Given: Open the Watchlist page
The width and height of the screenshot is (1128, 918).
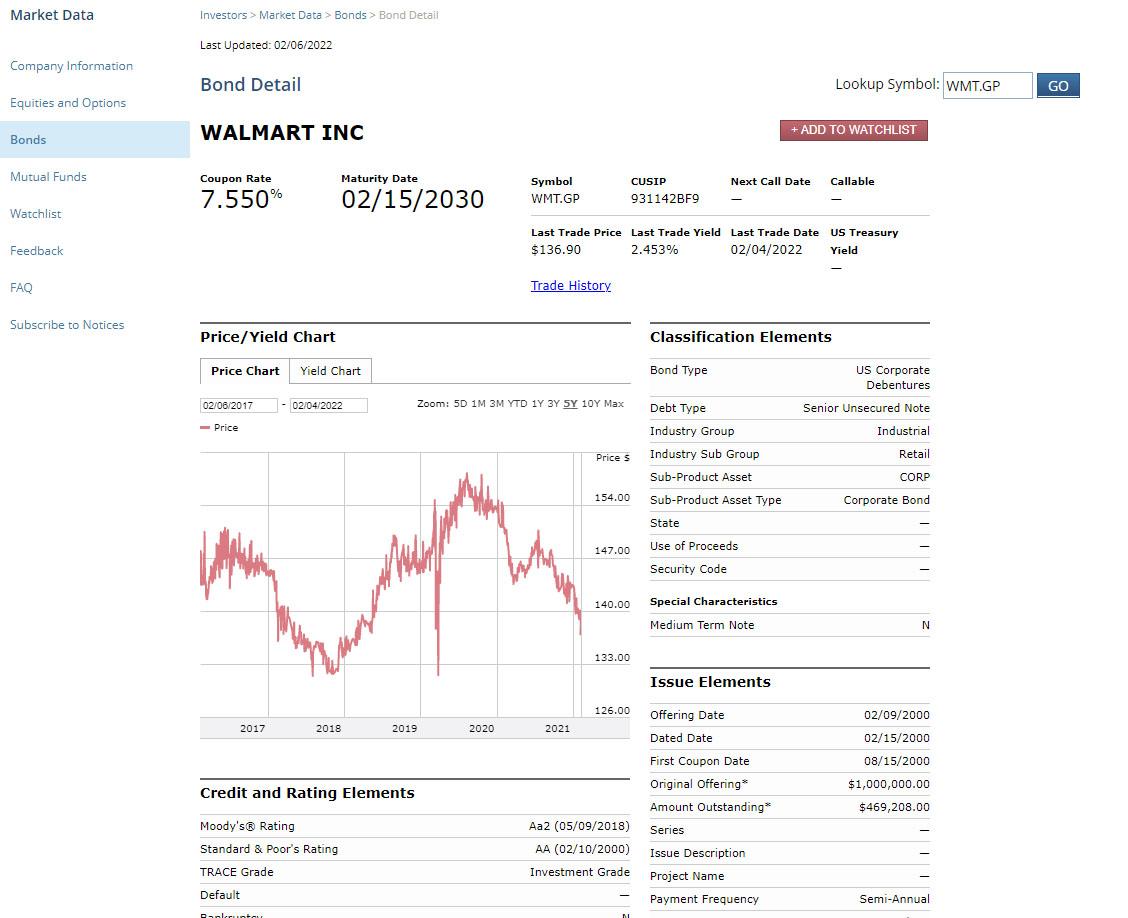Looking at the screenshot, I should coord(36,214).
